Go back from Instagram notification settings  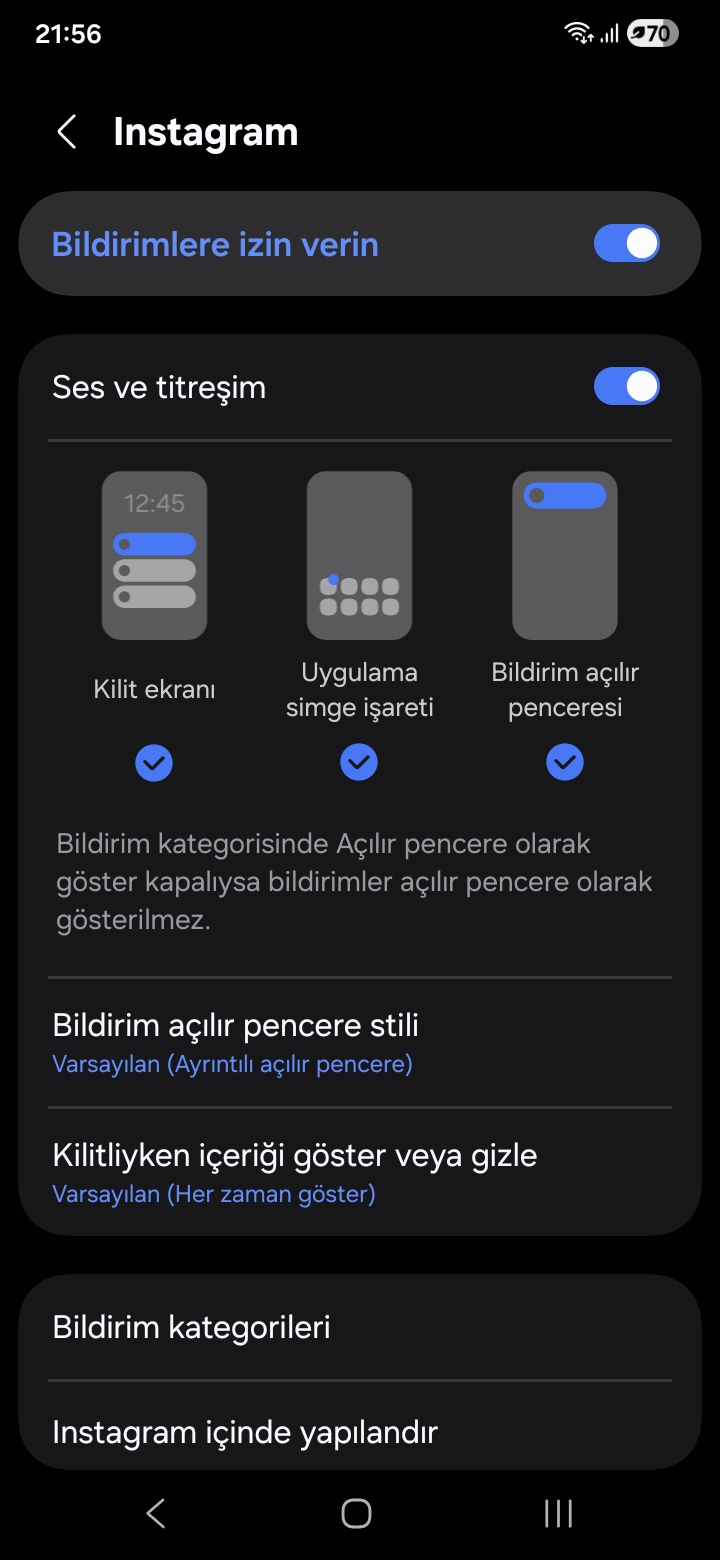tap(67, 132)
